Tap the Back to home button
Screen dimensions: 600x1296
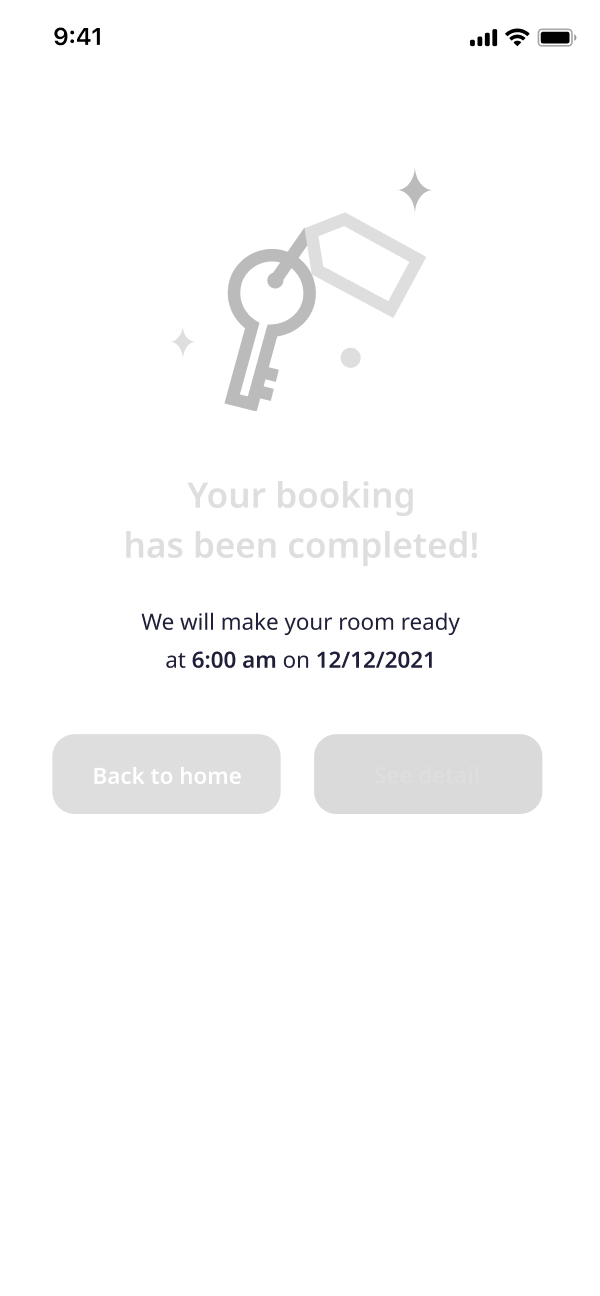[166, 774]
